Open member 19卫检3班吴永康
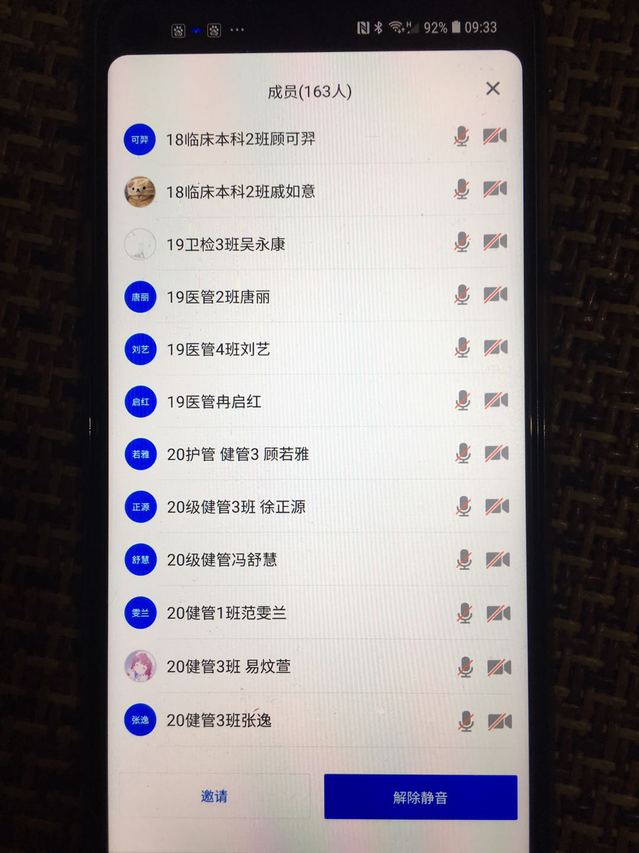The image size is (639, 853). tap(225, 243)
